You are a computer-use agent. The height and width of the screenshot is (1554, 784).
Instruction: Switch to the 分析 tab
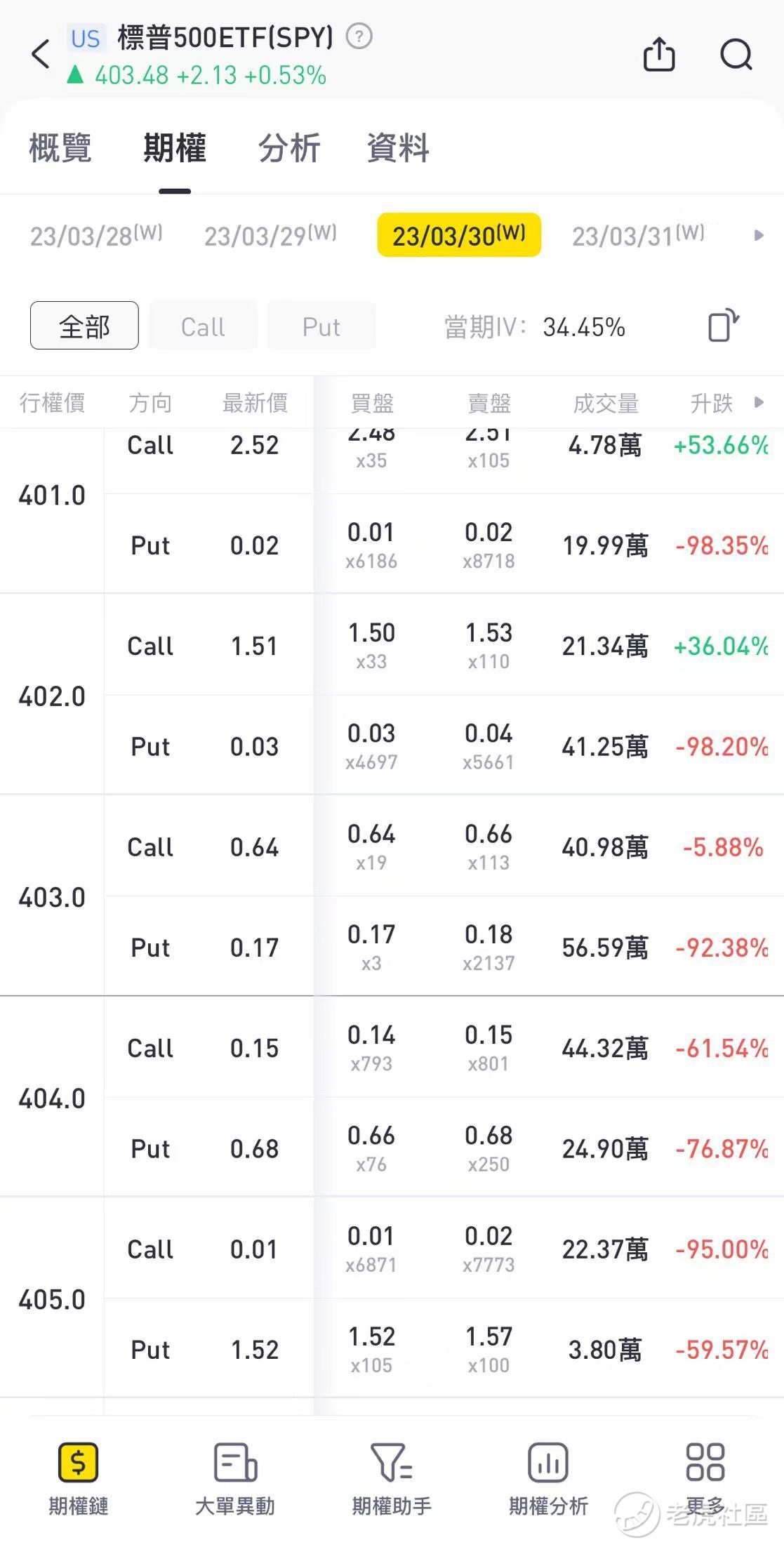tap(289, 148)
